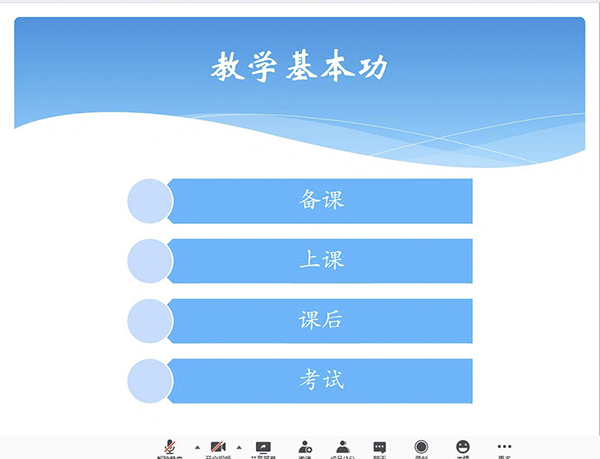
Task: Turn on the video camera
Action: coord(217,447)
